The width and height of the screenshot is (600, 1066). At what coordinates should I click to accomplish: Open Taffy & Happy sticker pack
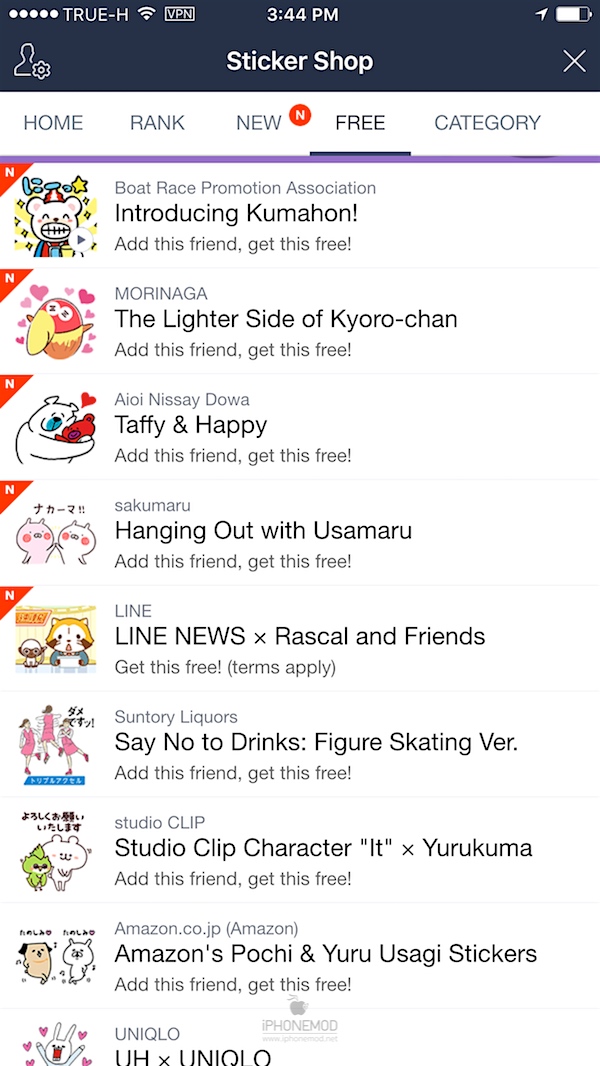coord(300,427)
